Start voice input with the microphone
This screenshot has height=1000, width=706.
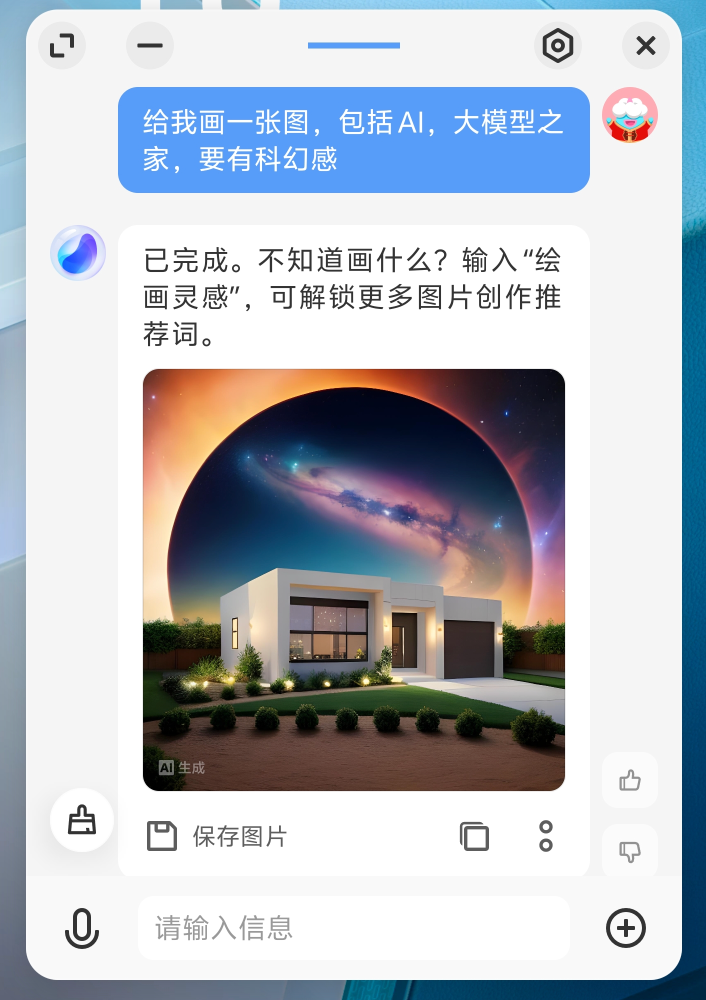pos(82,928)
